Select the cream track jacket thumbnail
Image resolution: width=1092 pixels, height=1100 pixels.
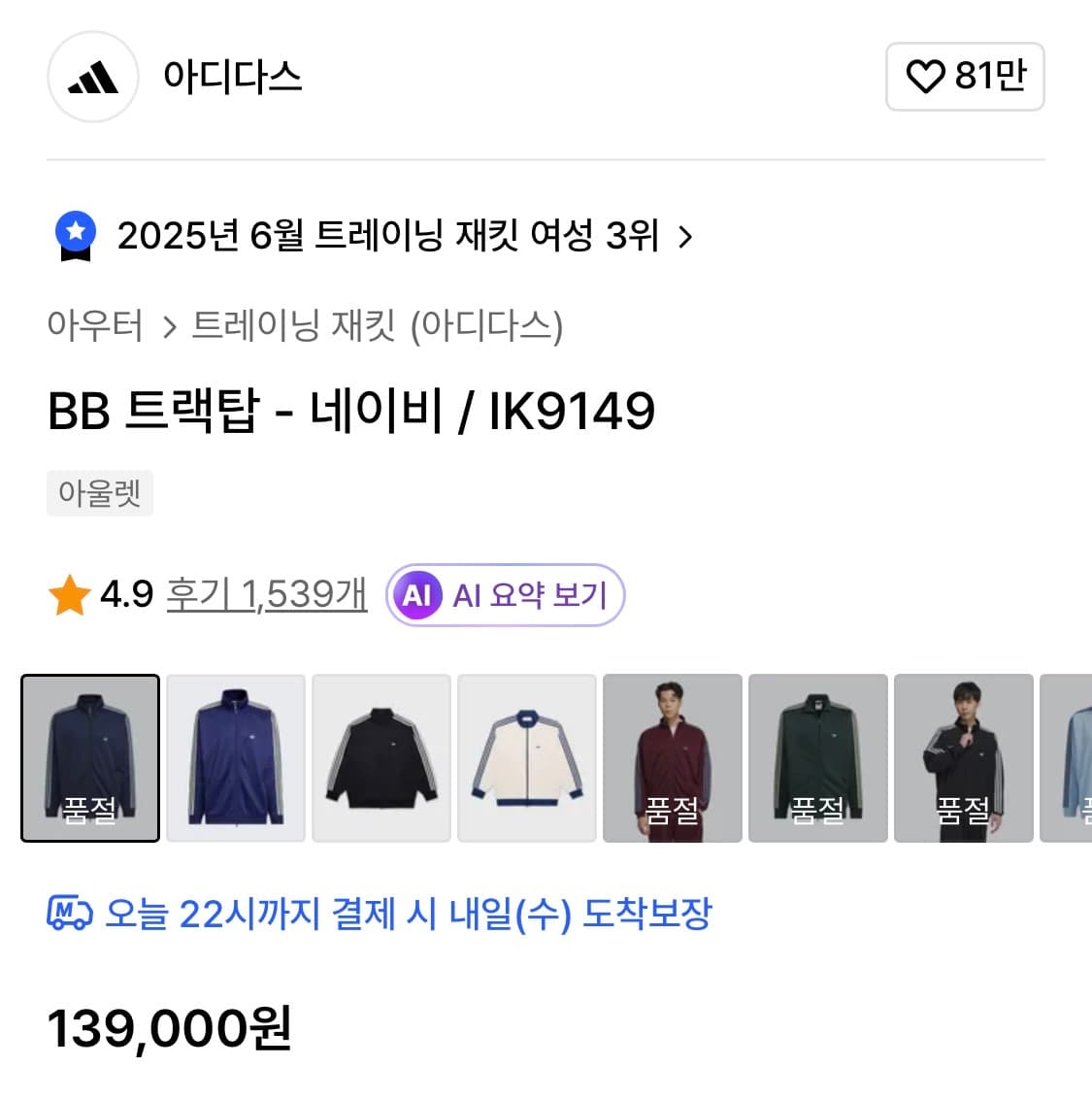click(527, 757)
